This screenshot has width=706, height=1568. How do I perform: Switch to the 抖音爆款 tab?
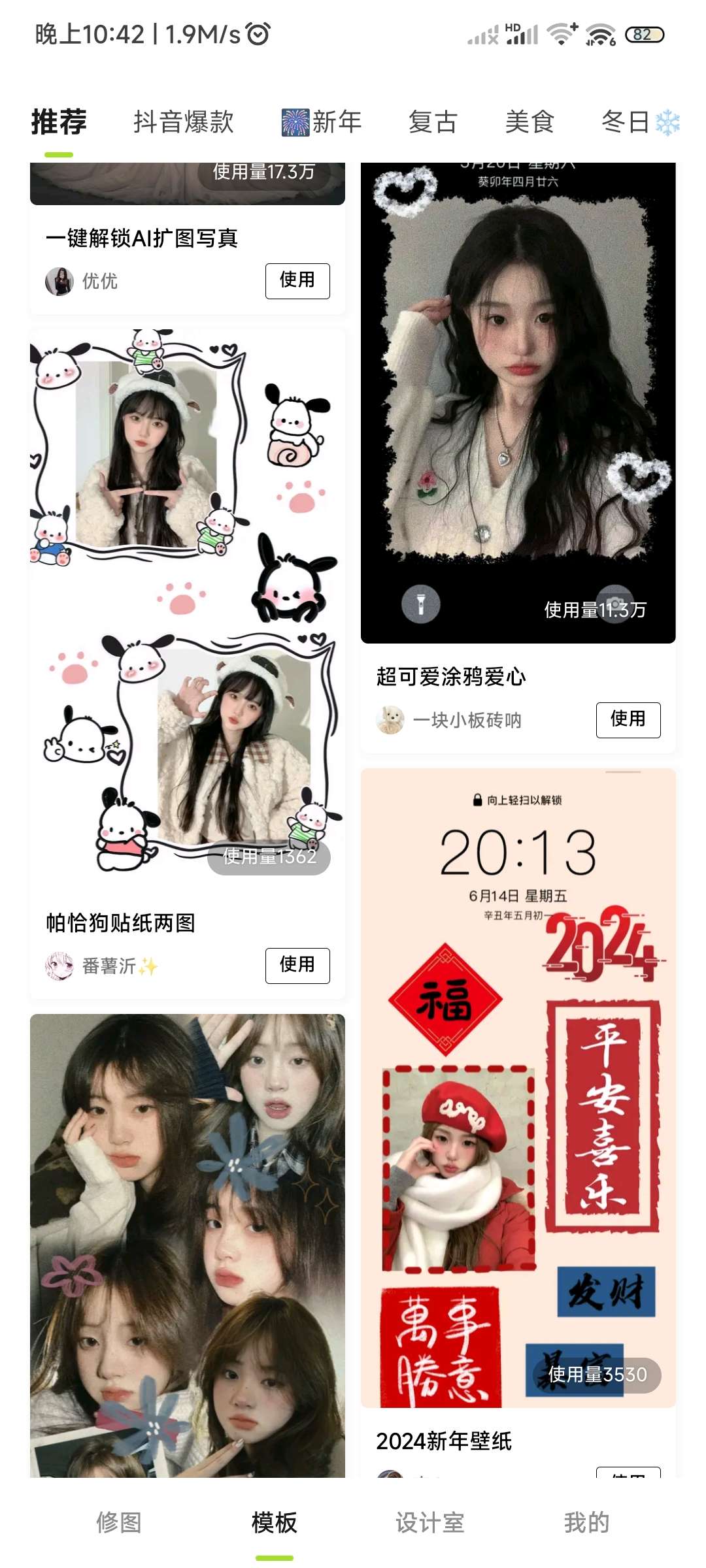pyautogui.click(x=183, y=122)
